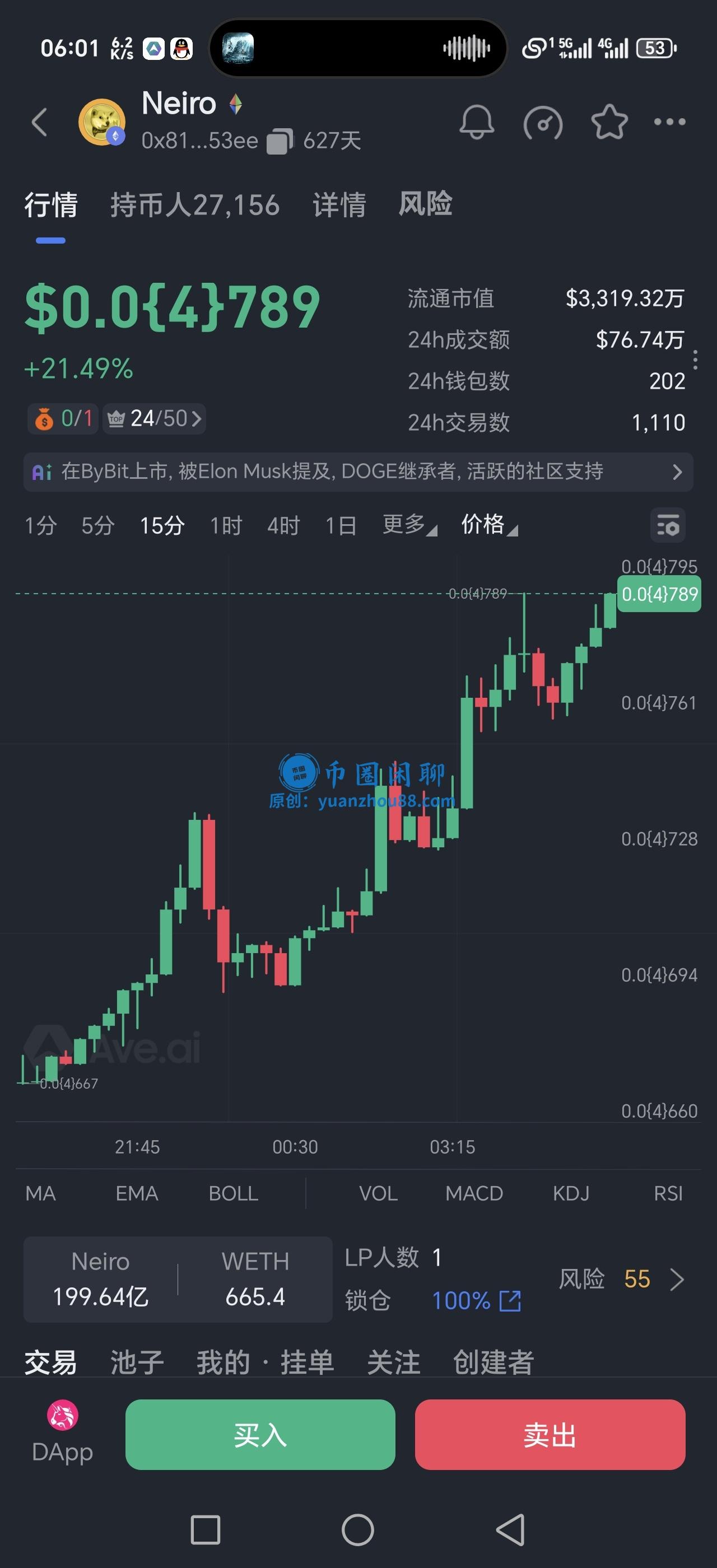717x1568 pixels.
Task: Open the 风险 risk tab
Action: [425, 203]
